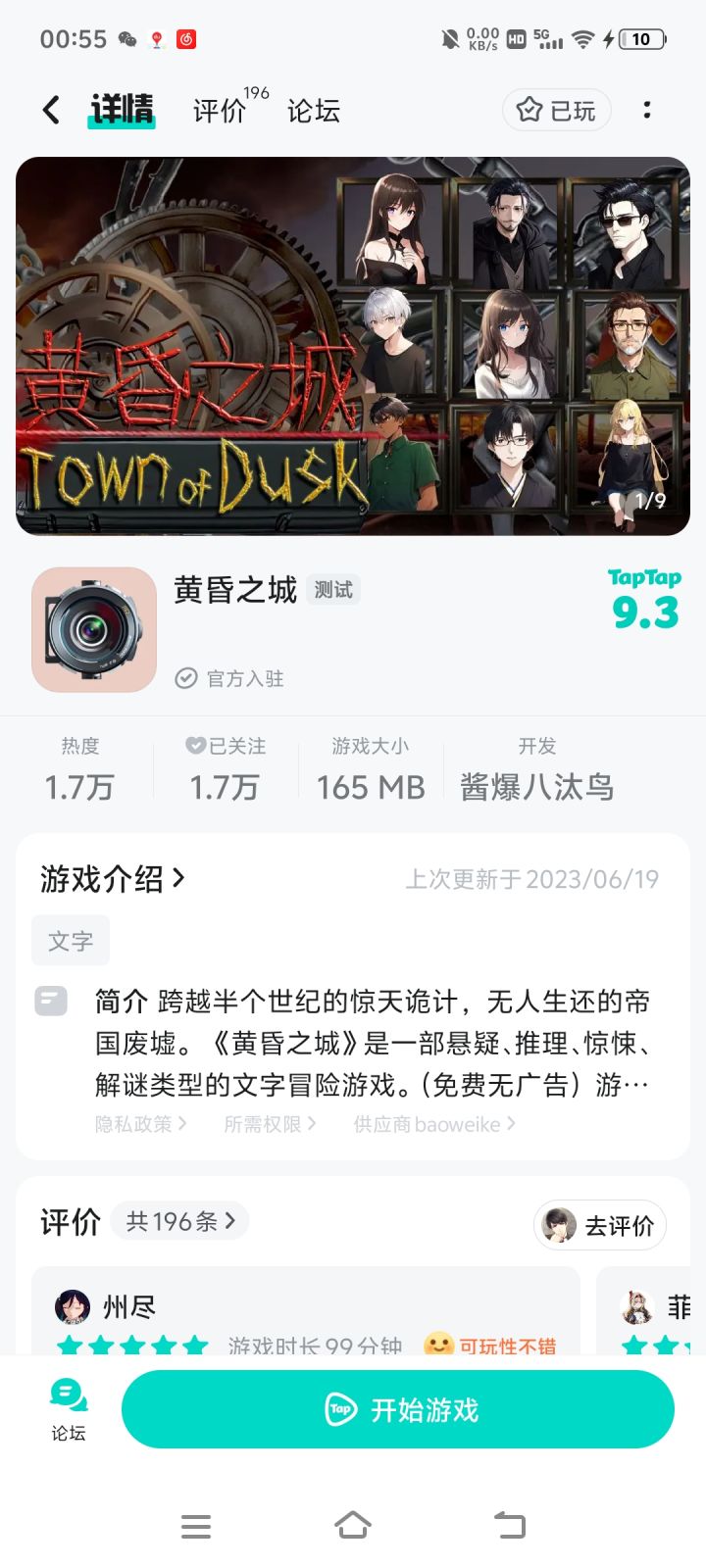Tap 已关注 to change follow status

(x=226, y=747)
